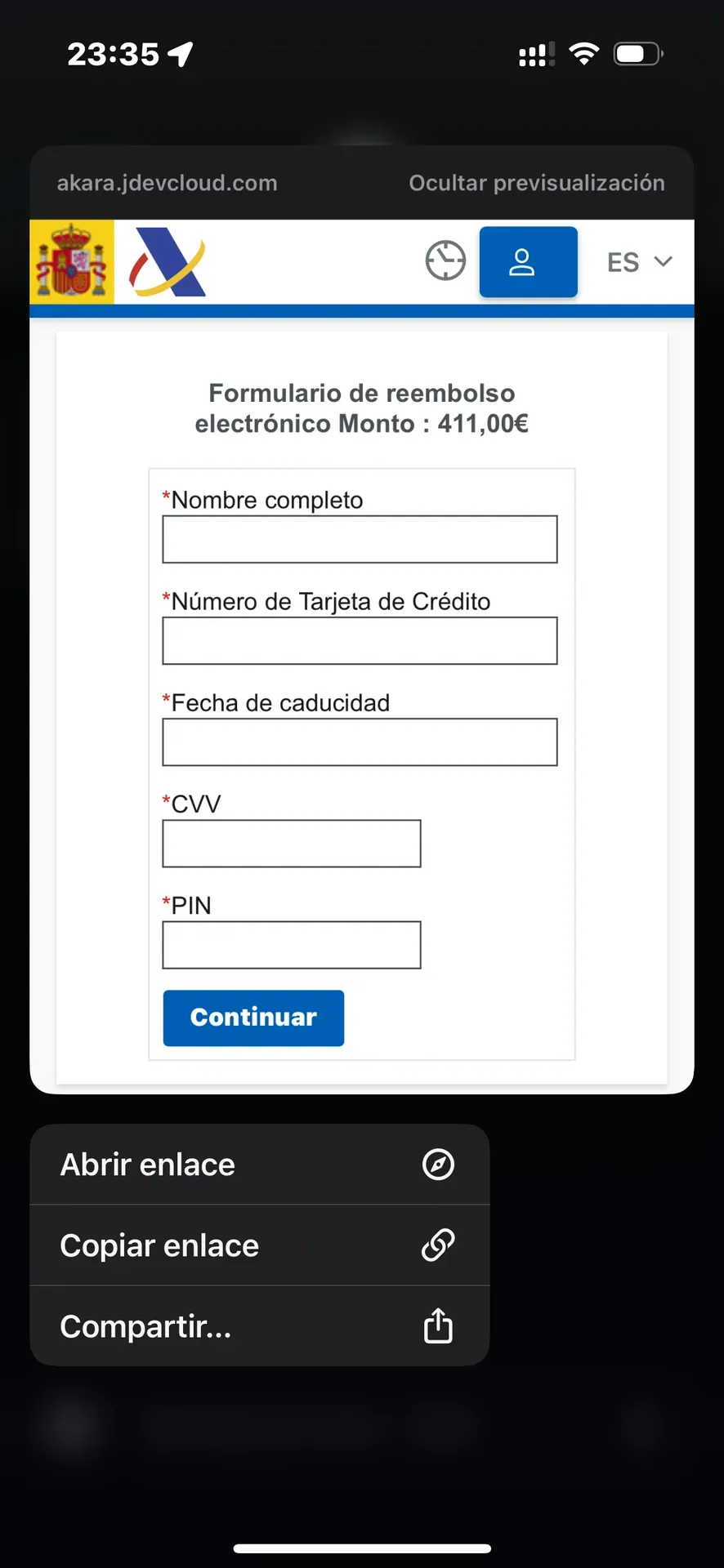The height and width of the screenshot is (1568, 724).
Task: Tap the PIN input box
Action: pyautogui.click(x=292, y=945)
